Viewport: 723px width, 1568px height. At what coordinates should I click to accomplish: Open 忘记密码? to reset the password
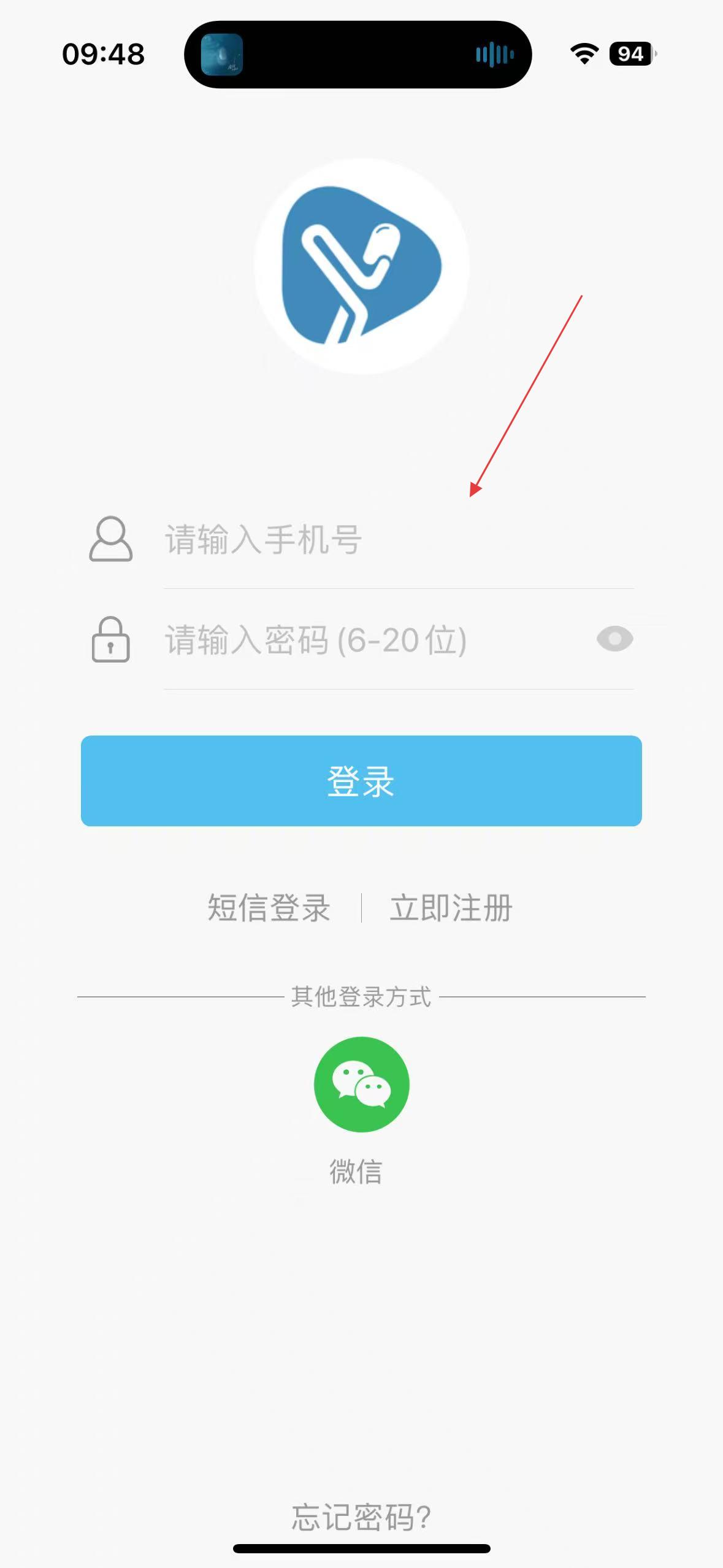pyautogui.click(x=361, y=1517)
